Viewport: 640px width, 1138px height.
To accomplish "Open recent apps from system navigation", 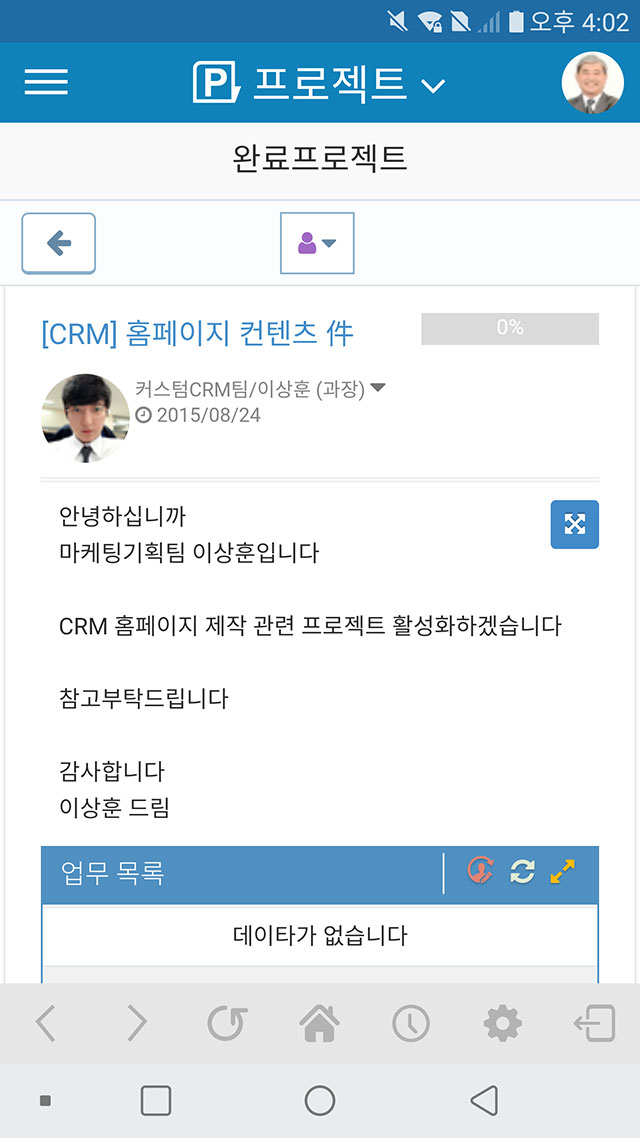I will tap(156, 1100).
